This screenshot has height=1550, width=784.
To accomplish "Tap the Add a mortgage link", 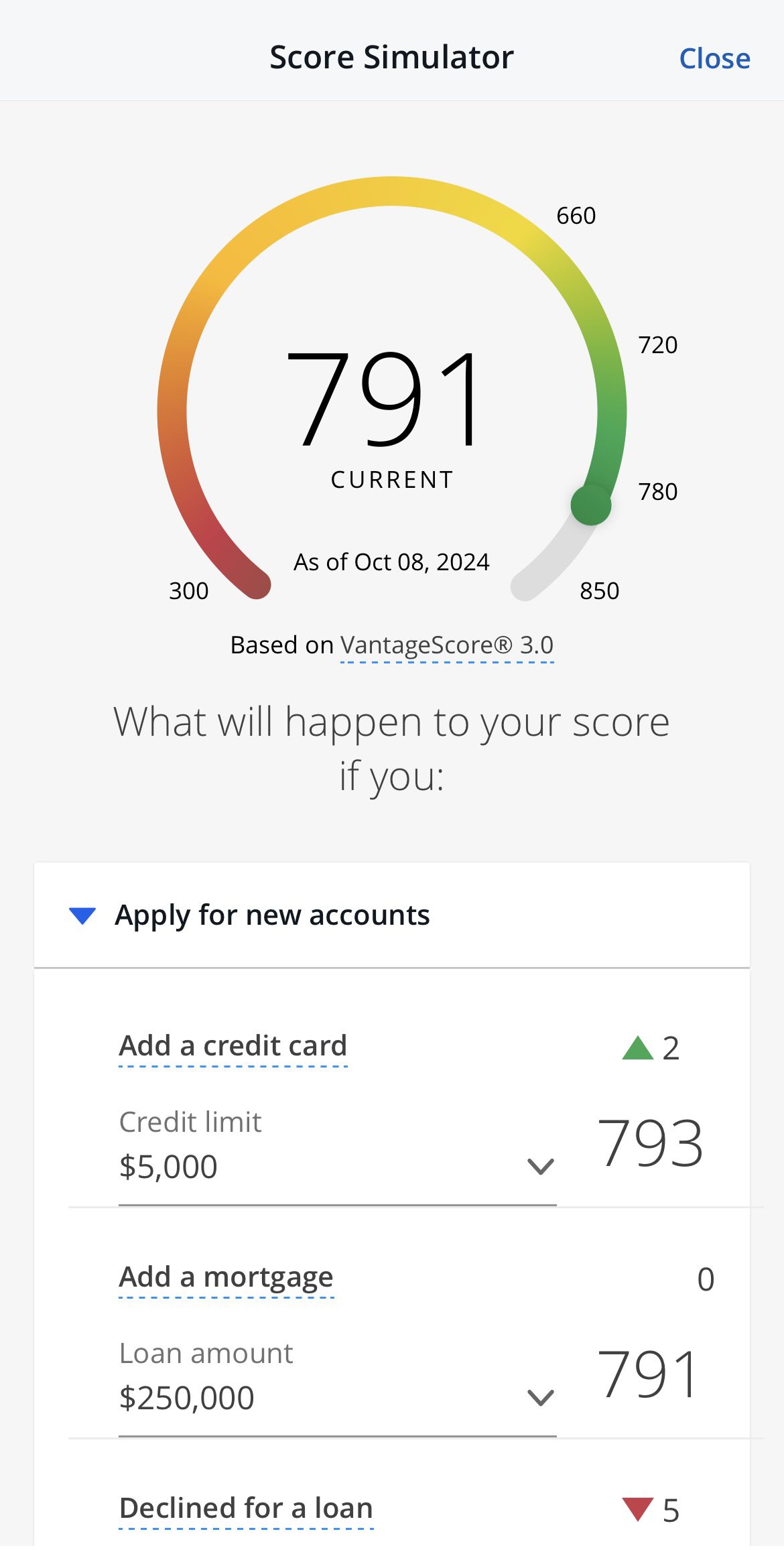I will (226, 1277).
